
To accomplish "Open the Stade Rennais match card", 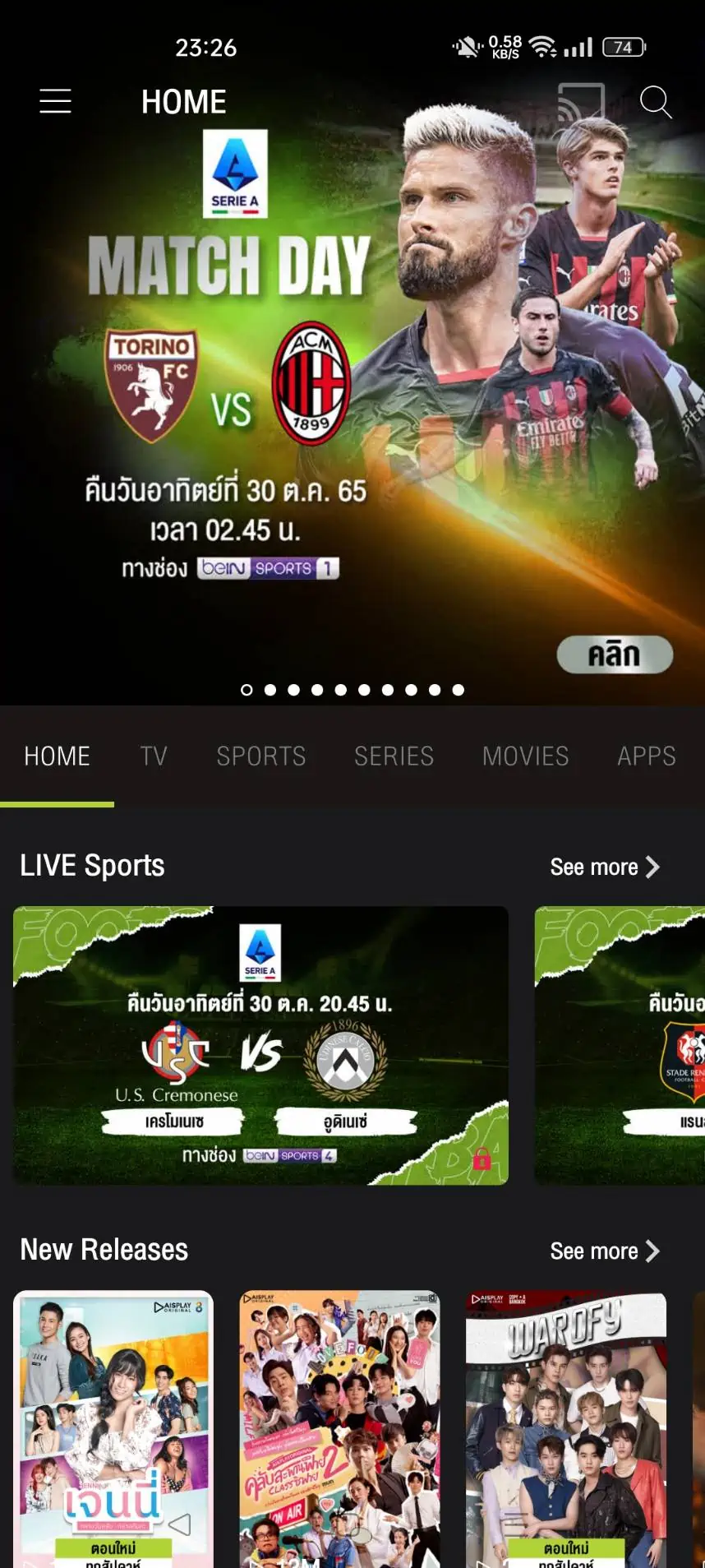I will tap(621, 1045).
